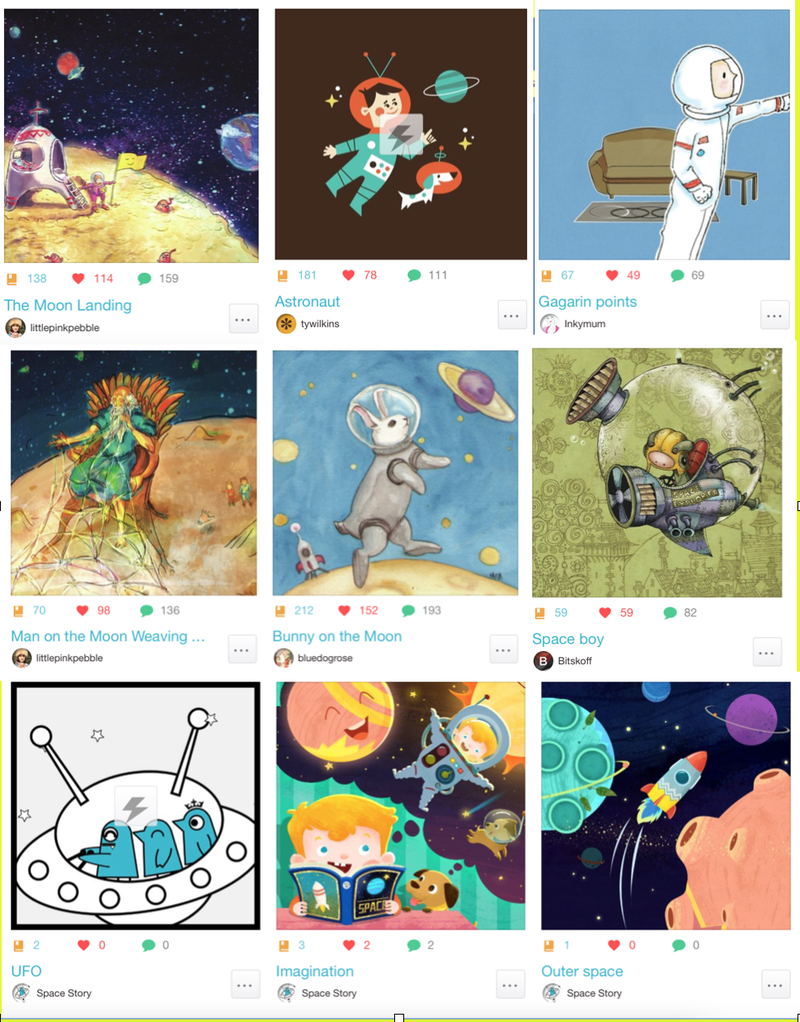Open the Imagination artwork tile
Screen dimensions: 800x1022
(x=400, y=805)
